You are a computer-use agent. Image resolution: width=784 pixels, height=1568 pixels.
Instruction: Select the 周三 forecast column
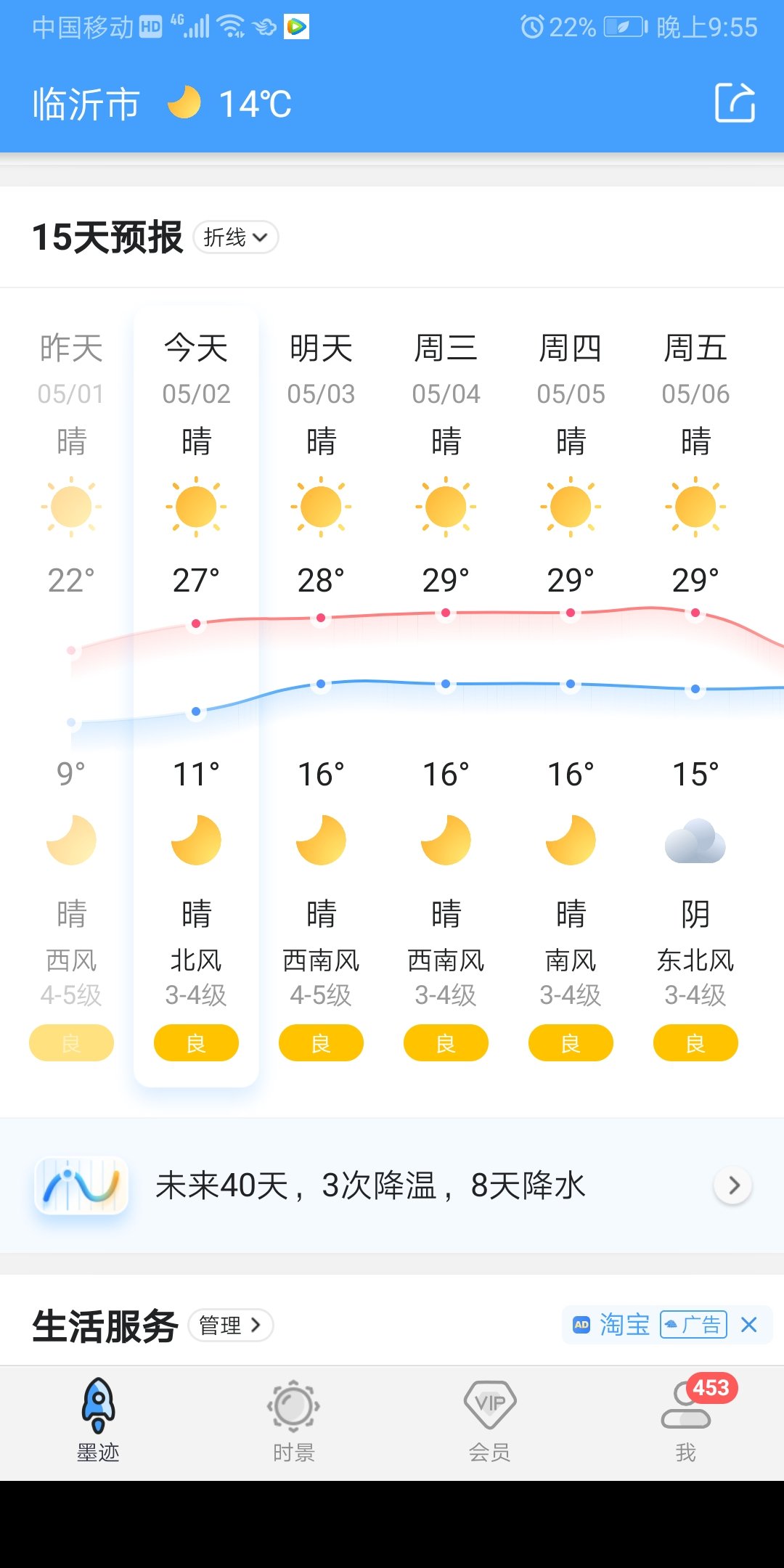point(446,348)
